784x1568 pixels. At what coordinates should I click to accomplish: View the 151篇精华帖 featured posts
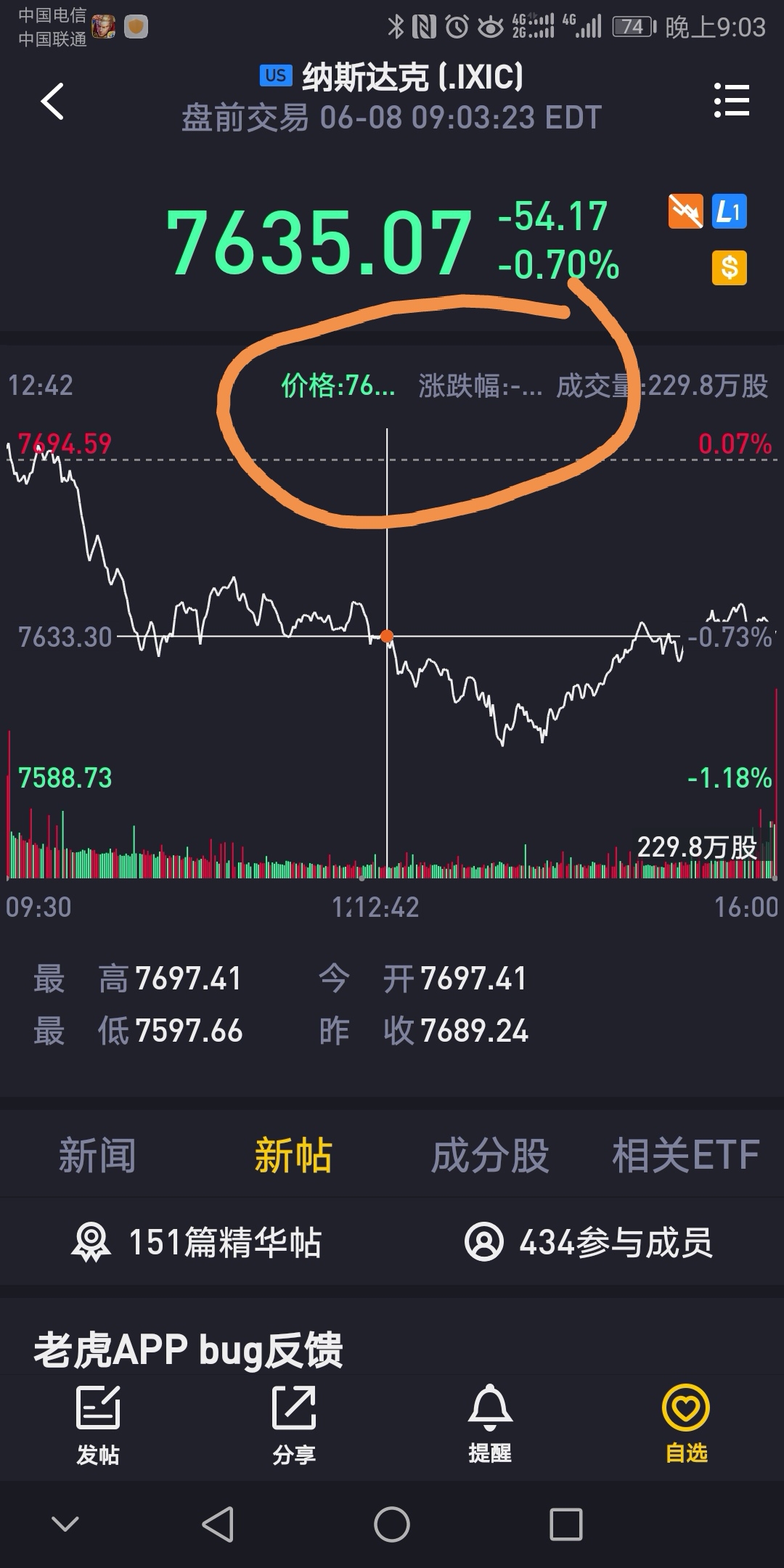[x=196, y=1242]
